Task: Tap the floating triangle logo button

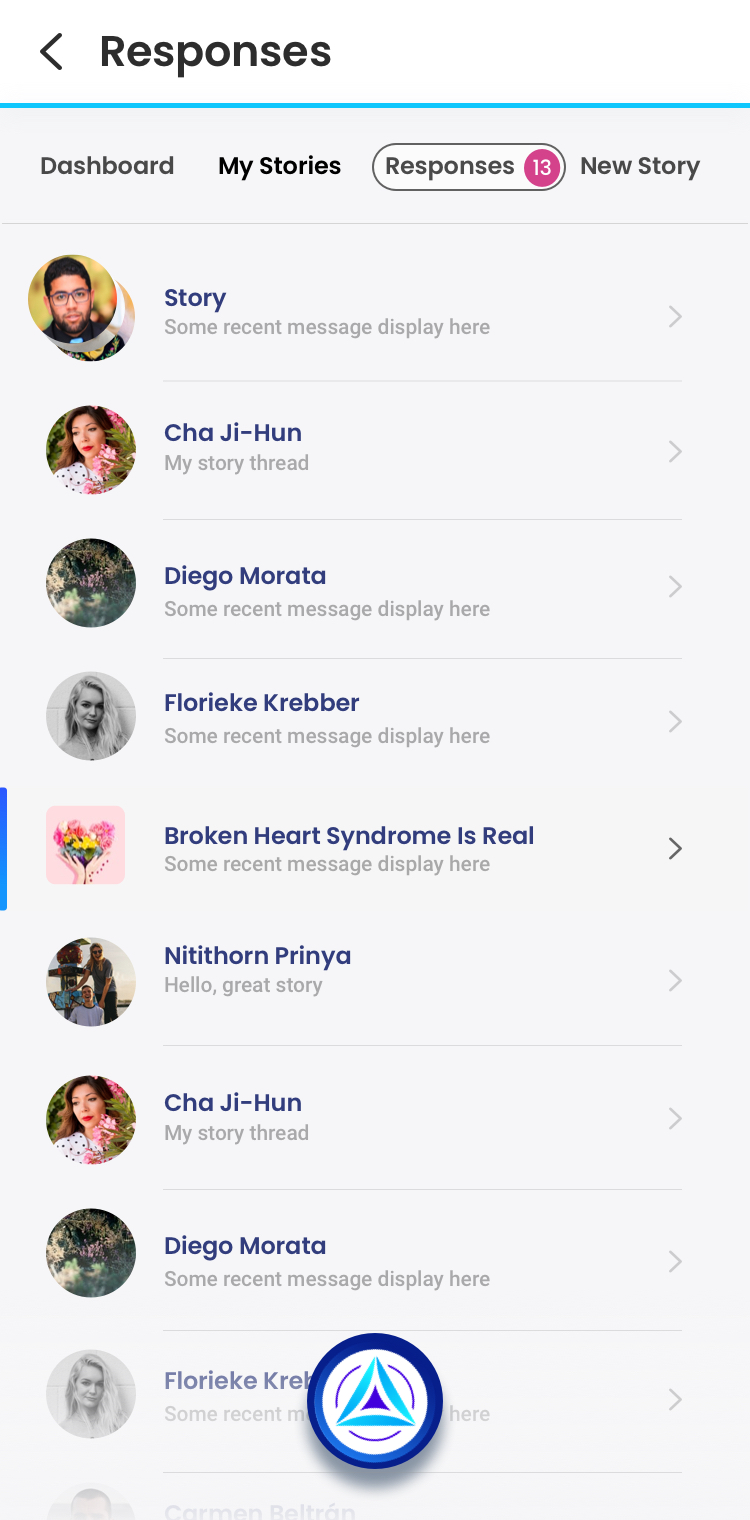Action: pyautogui.click(x=375, y=1401)
